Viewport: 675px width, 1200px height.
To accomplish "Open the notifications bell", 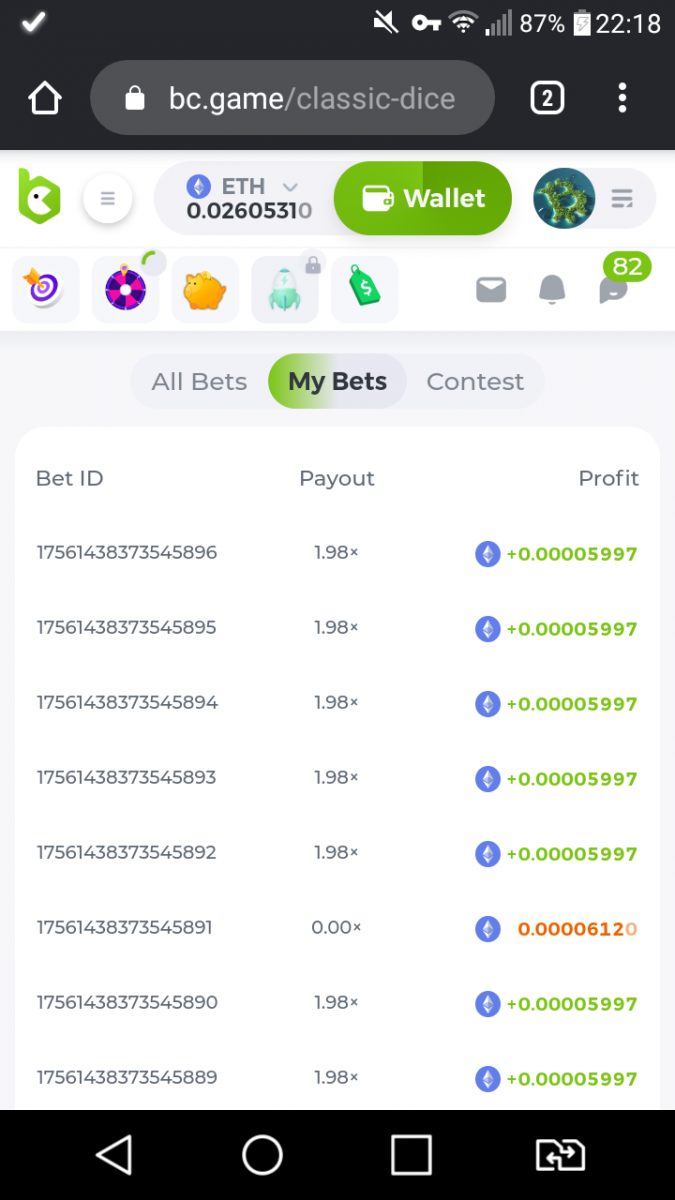I will pos(552,291).
